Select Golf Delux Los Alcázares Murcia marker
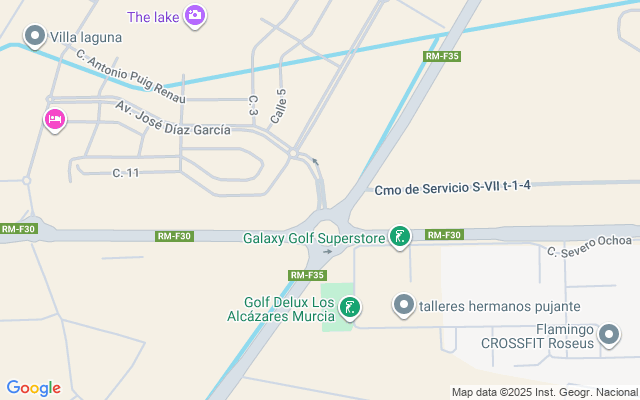This screenshot has width=640, height=400. coord(349,307)
